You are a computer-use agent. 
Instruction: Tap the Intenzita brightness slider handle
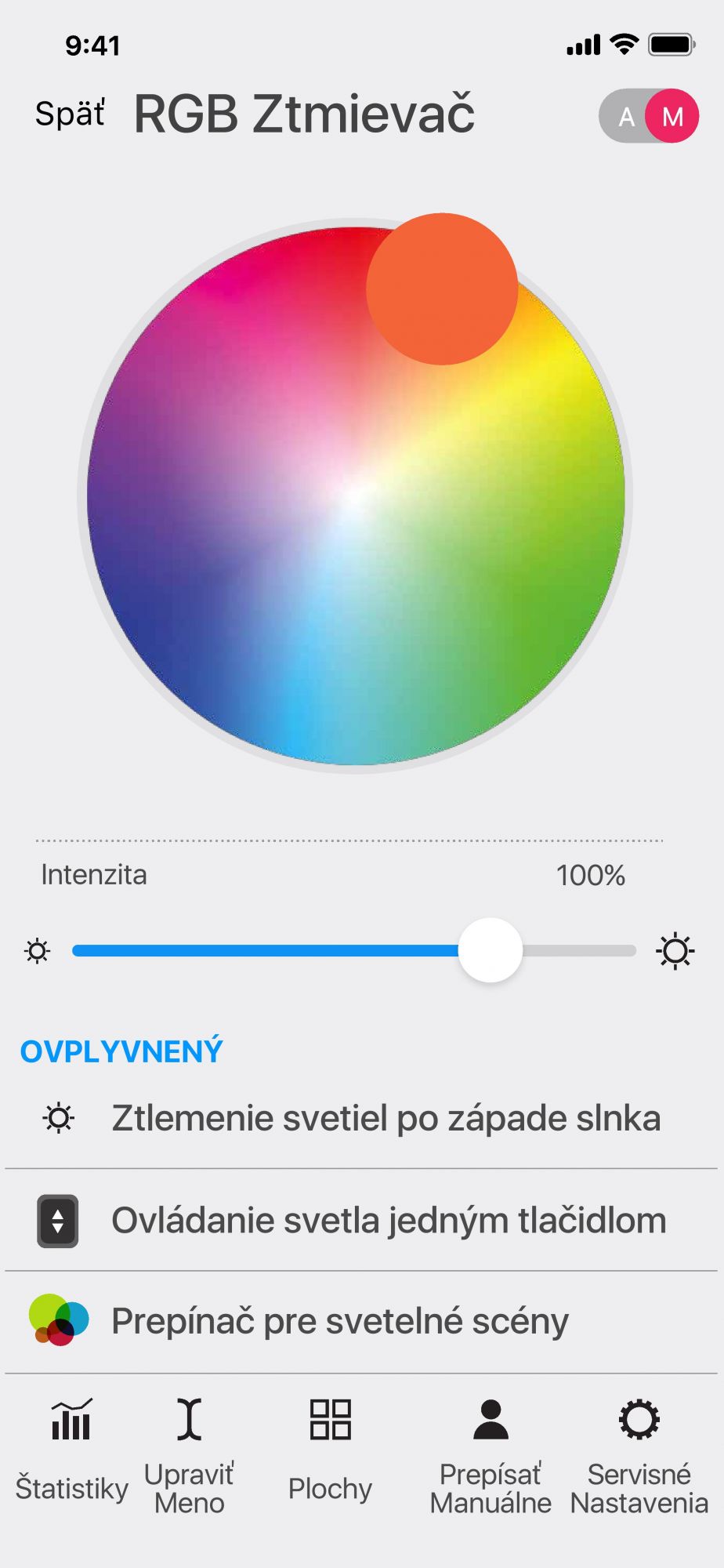point(491,950)
